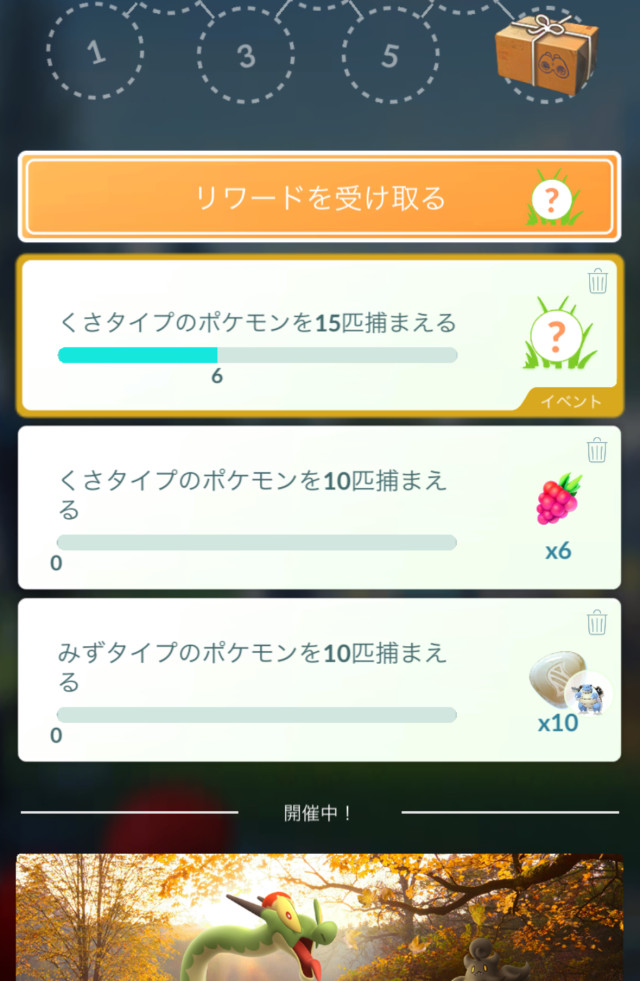Delete the くさタイプ 10匹 task

[597, 451]
